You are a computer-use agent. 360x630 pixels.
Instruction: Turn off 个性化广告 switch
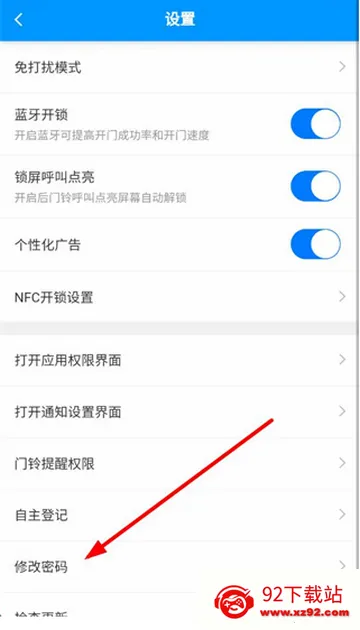point(315,244)
